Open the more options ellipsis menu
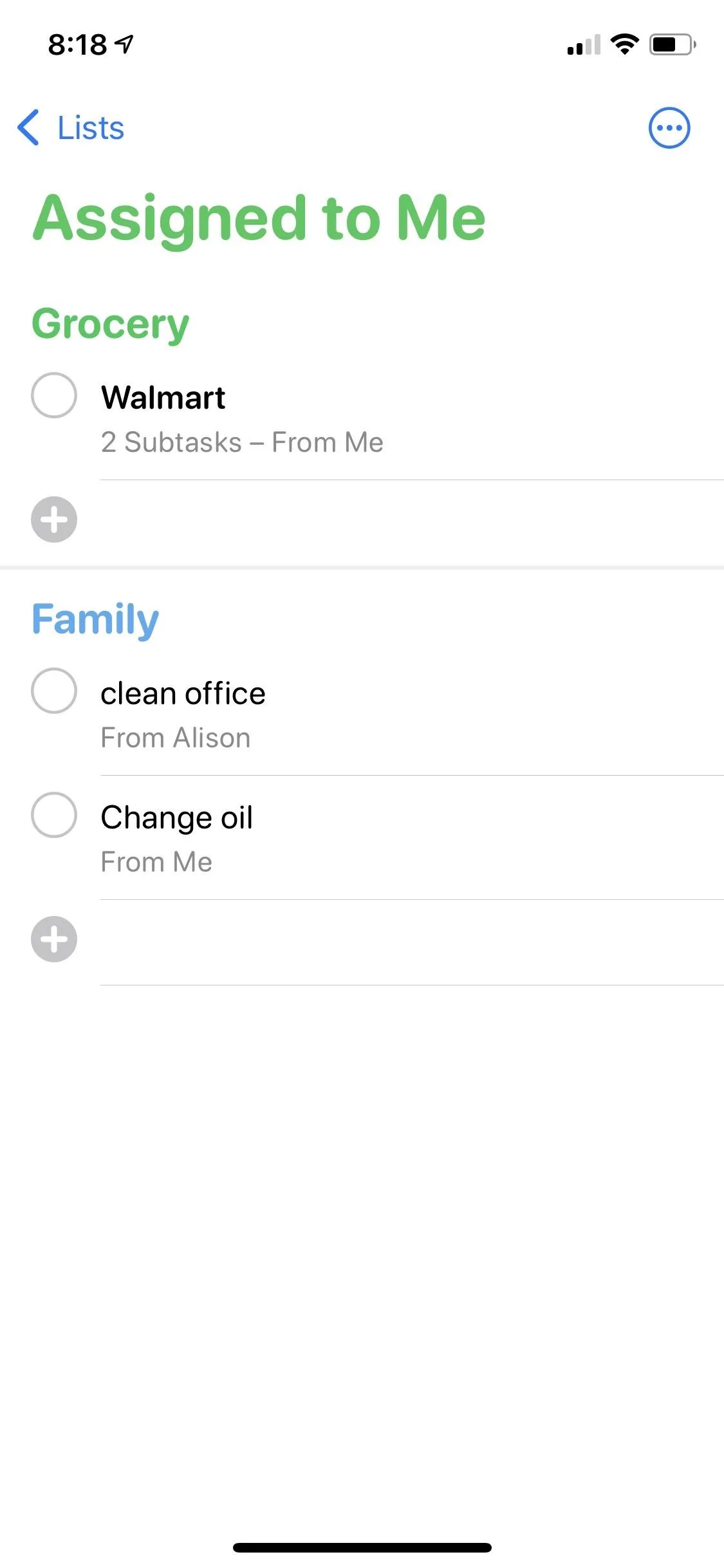Image resolution: width=724 pixels, height=1568 pixels. (669, 127)
